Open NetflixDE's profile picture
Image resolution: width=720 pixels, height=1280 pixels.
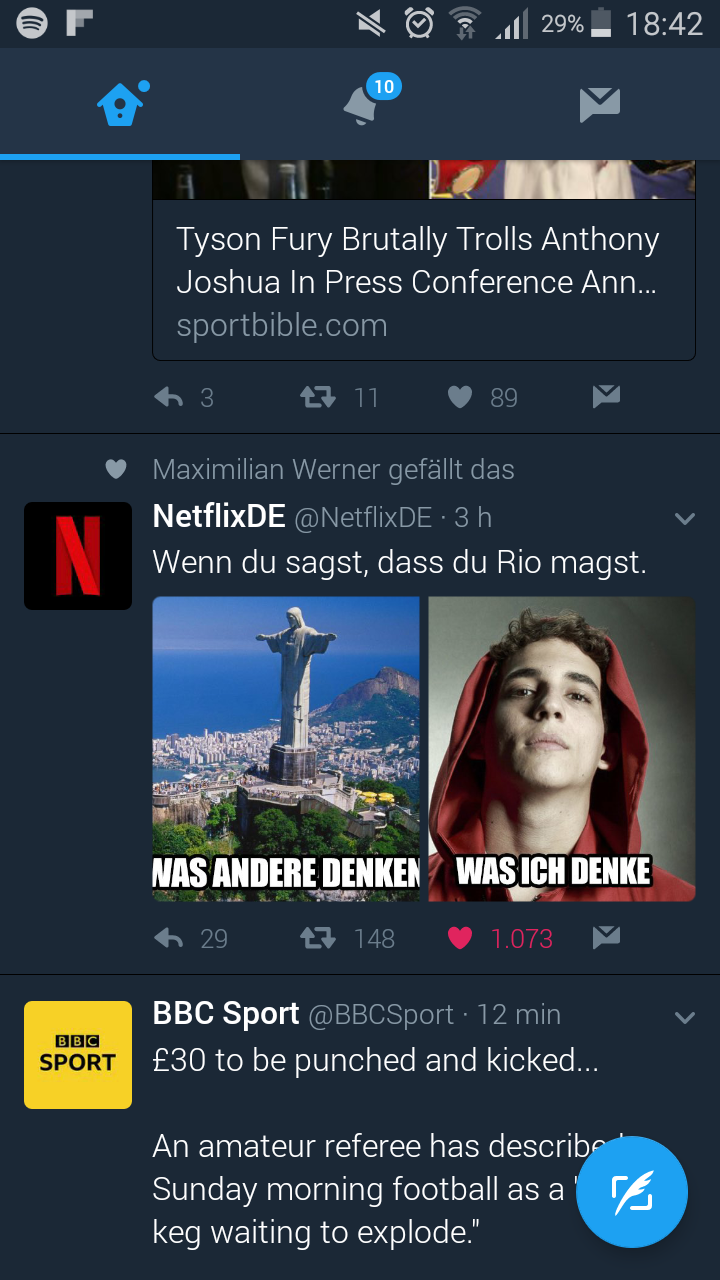point(78,556)
